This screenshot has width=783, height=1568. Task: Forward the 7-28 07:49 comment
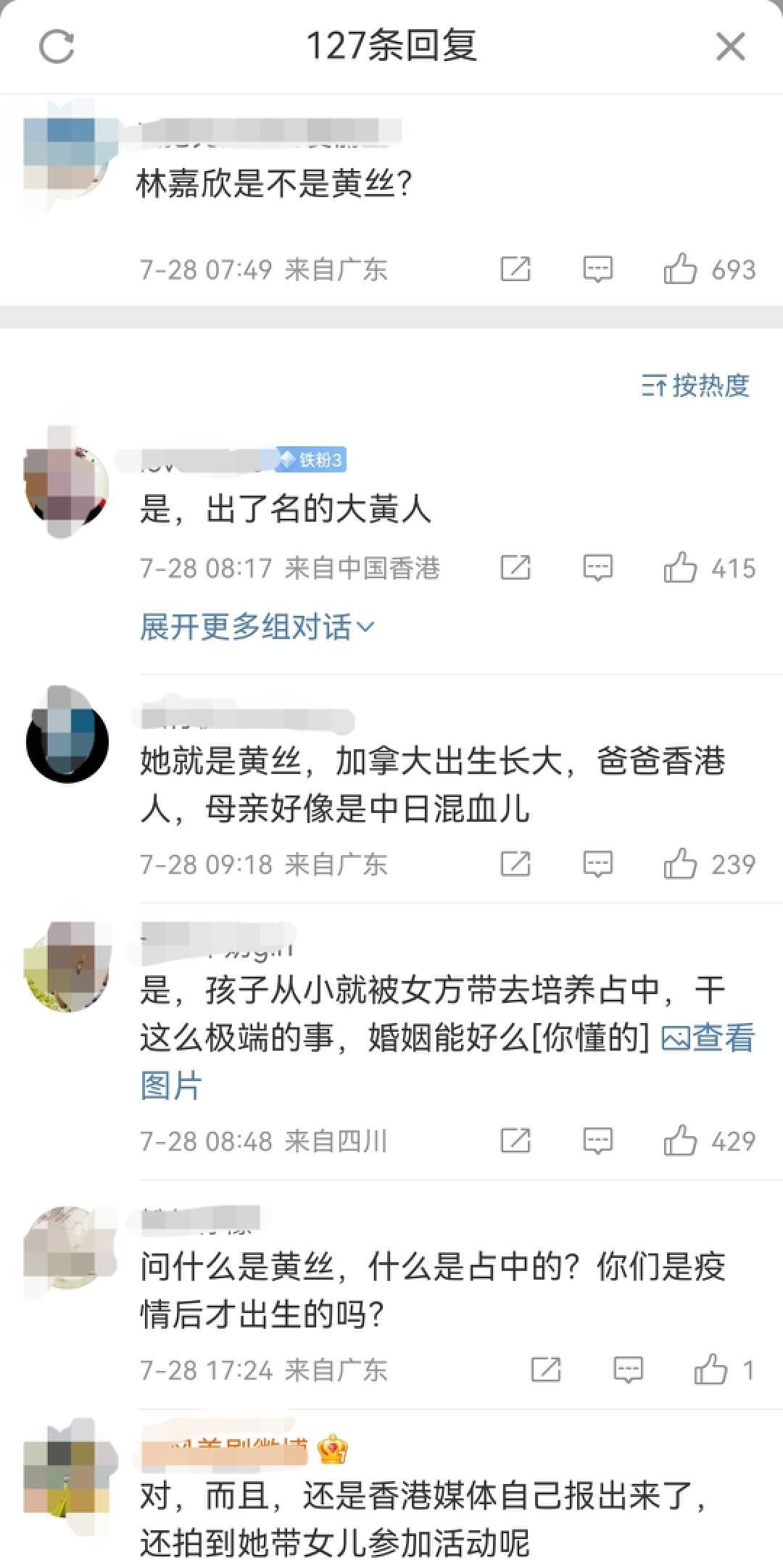click(515, 270)
